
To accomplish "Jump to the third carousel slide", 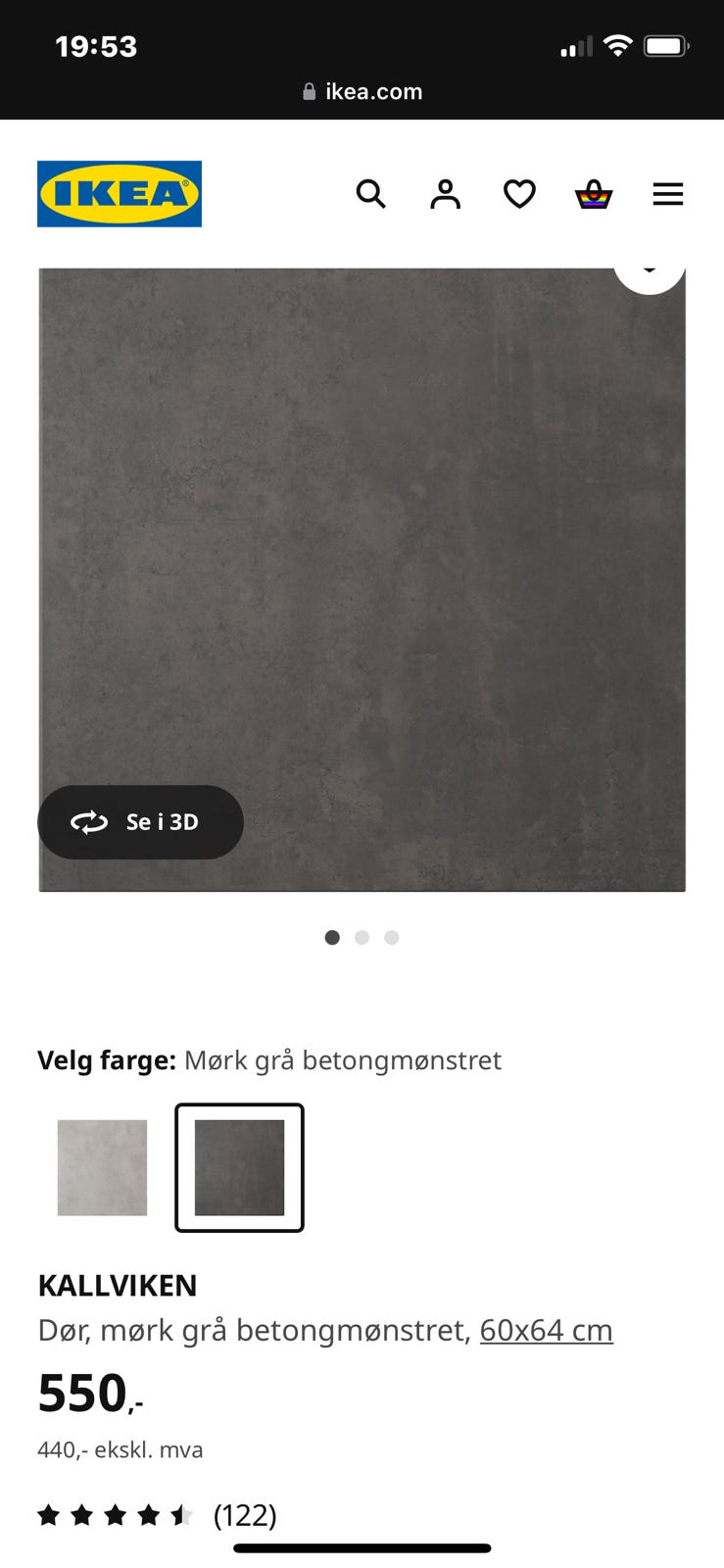I will [391, 937].
